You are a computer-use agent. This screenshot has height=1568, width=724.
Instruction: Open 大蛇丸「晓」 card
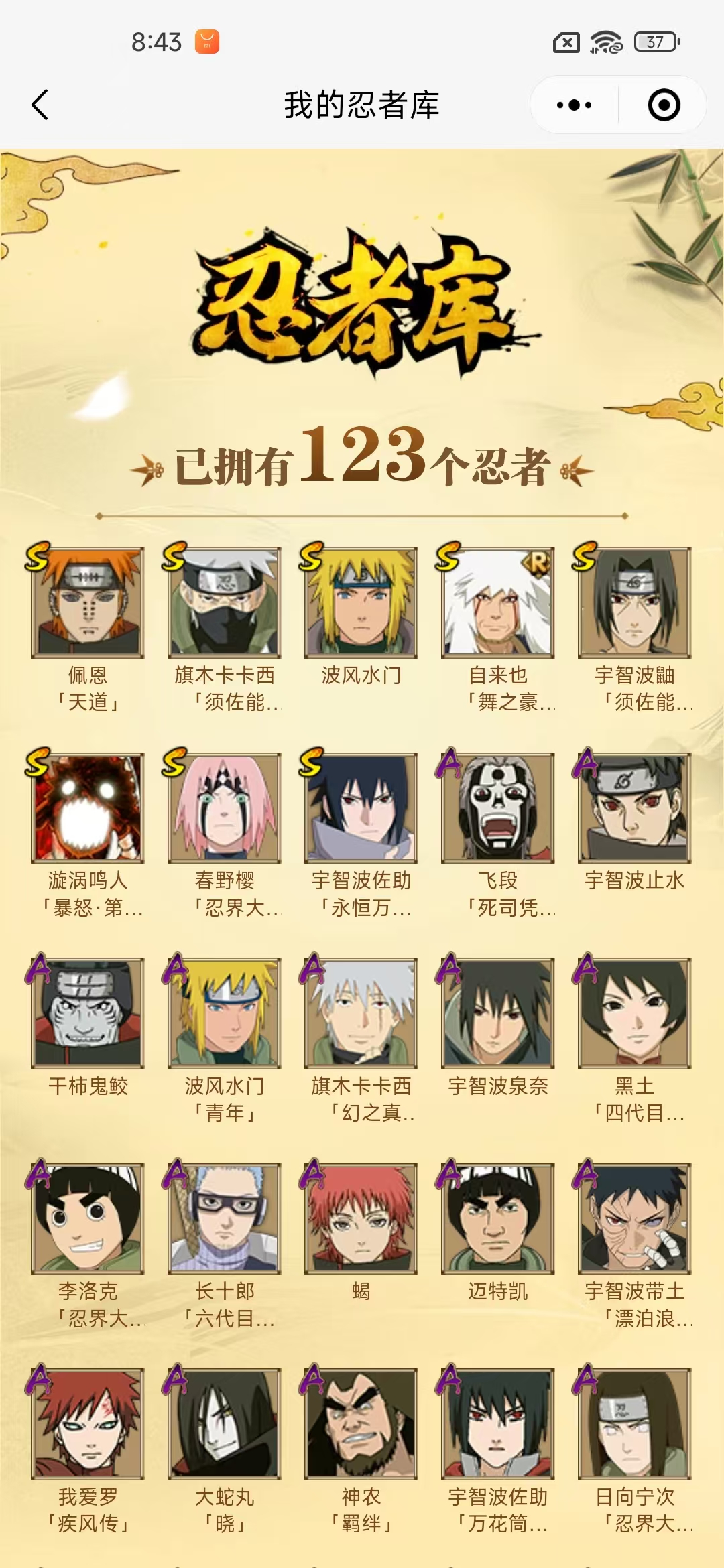(x=225, y=1423)
